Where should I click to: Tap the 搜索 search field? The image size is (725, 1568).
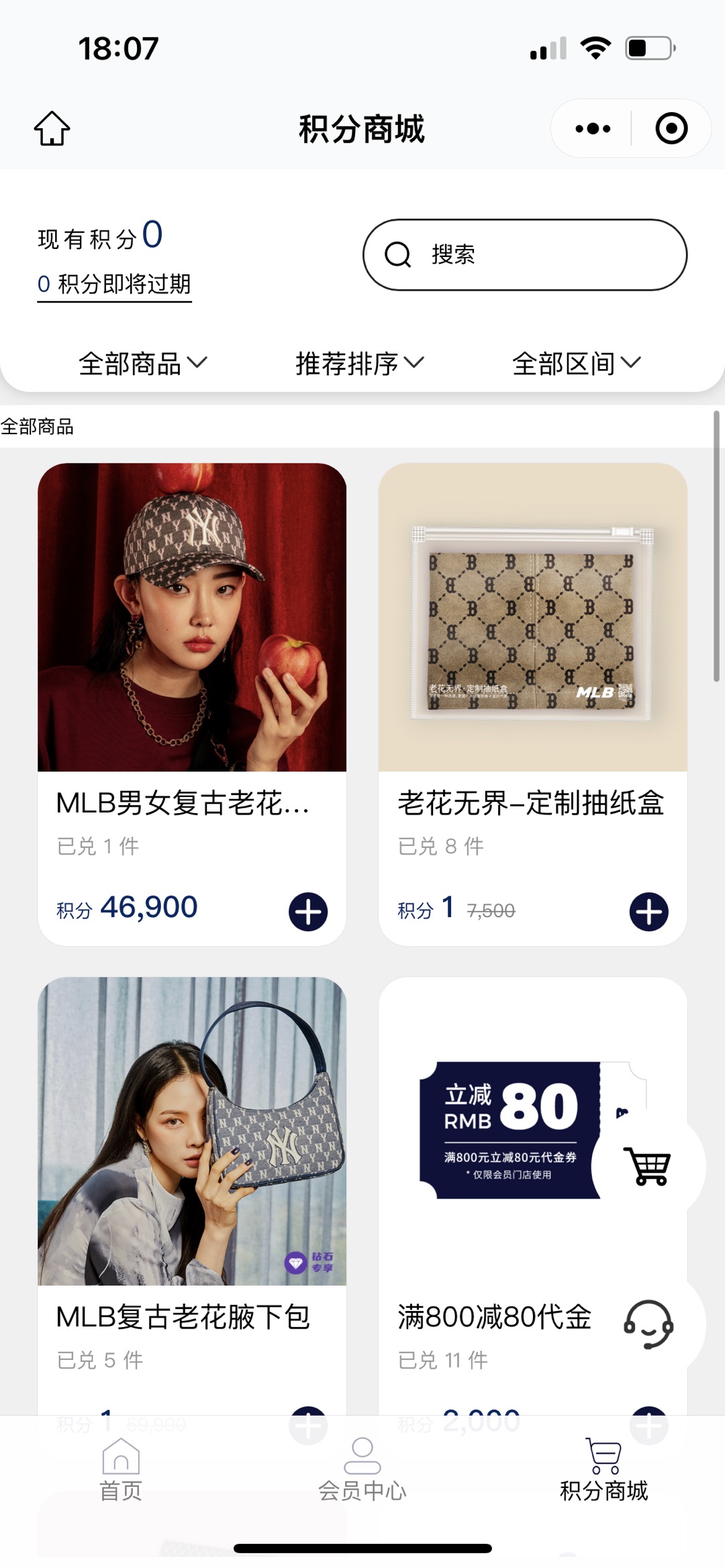tap(525, 255)
